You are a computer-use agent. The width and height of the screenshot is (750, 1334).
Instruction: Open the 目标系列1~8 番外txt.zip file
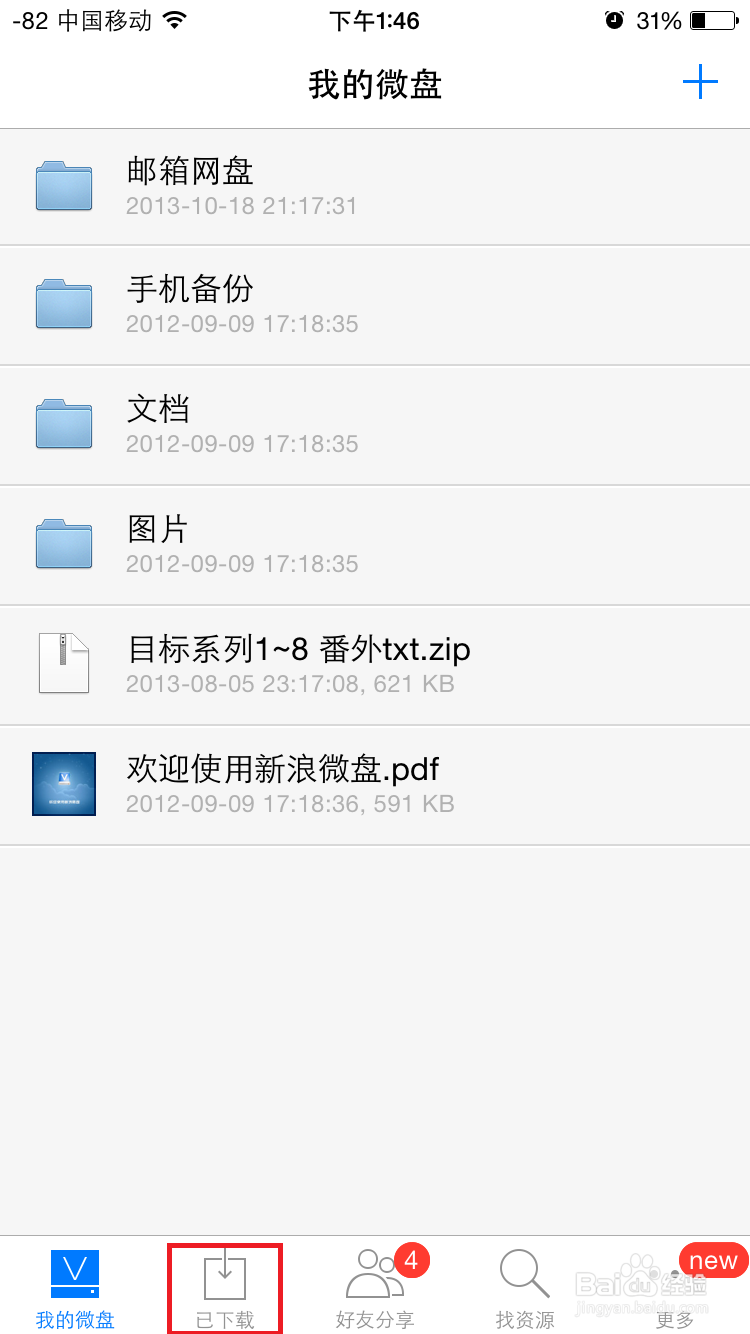click(375, 665)
